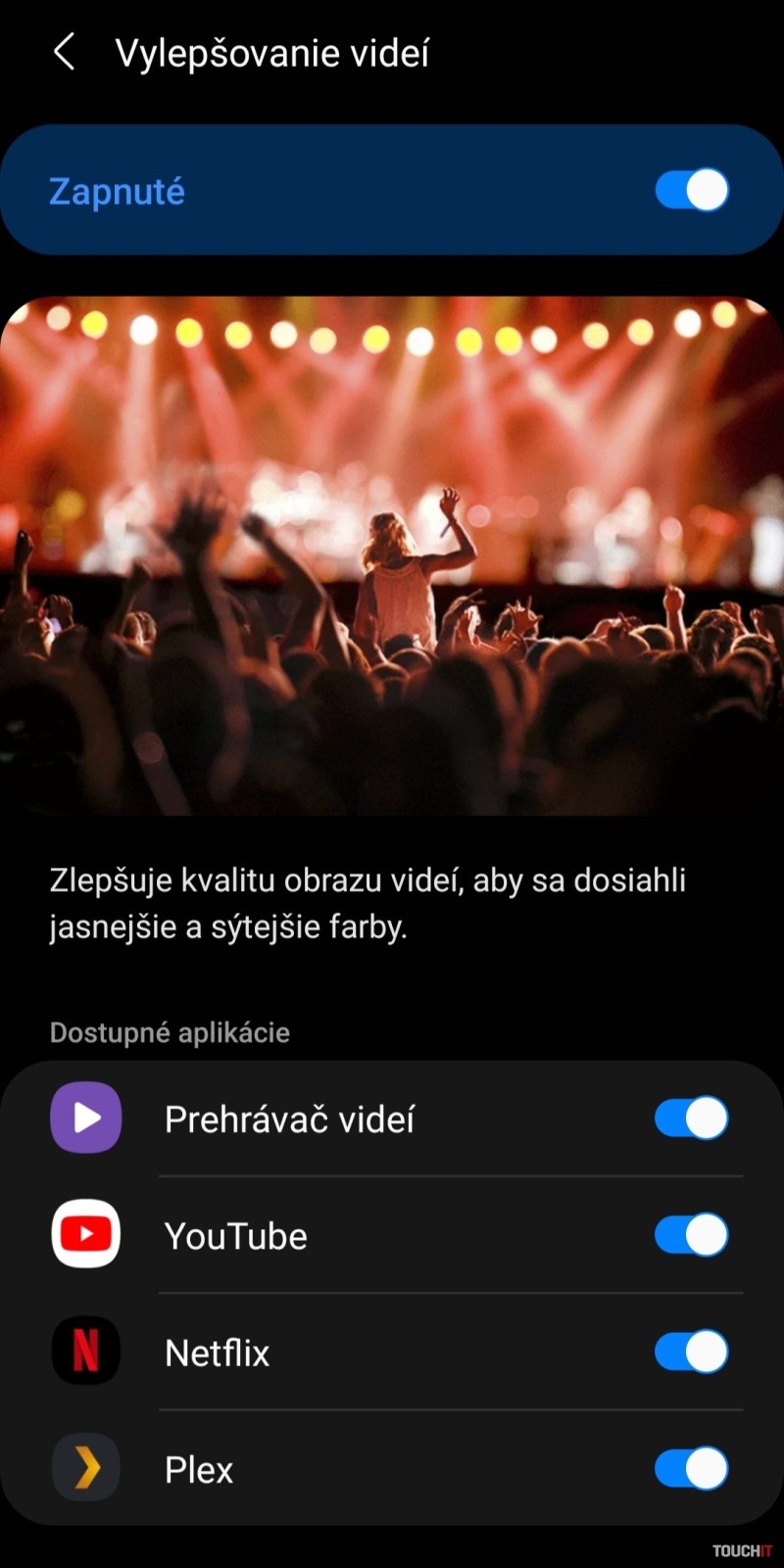Switch off video enhancement for Netflix
This screenshot has width=784, height=1568.
[x=691, y=1352]
